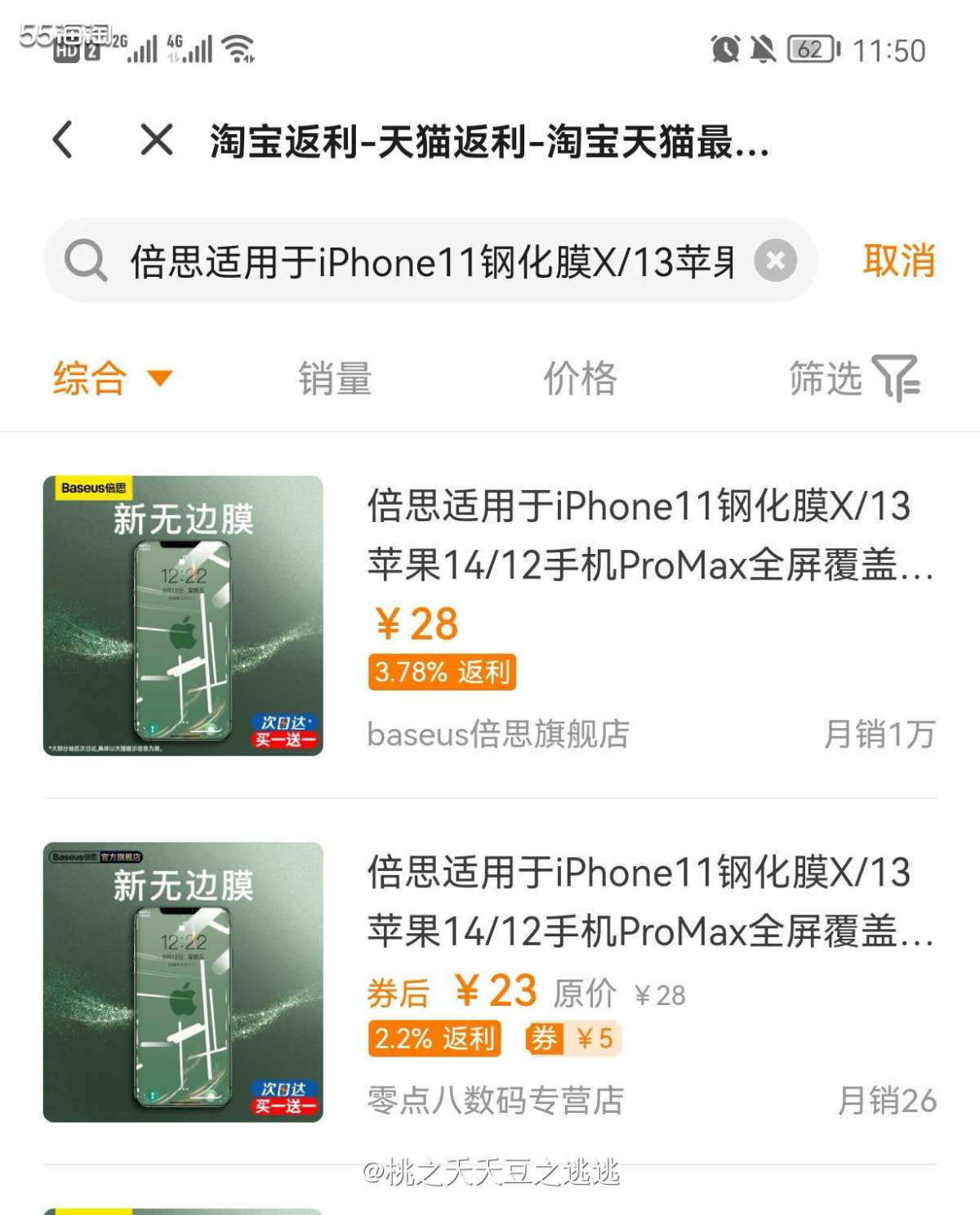Close the webpage with the X icon
980x1215 pixels.
pos(156,140)
